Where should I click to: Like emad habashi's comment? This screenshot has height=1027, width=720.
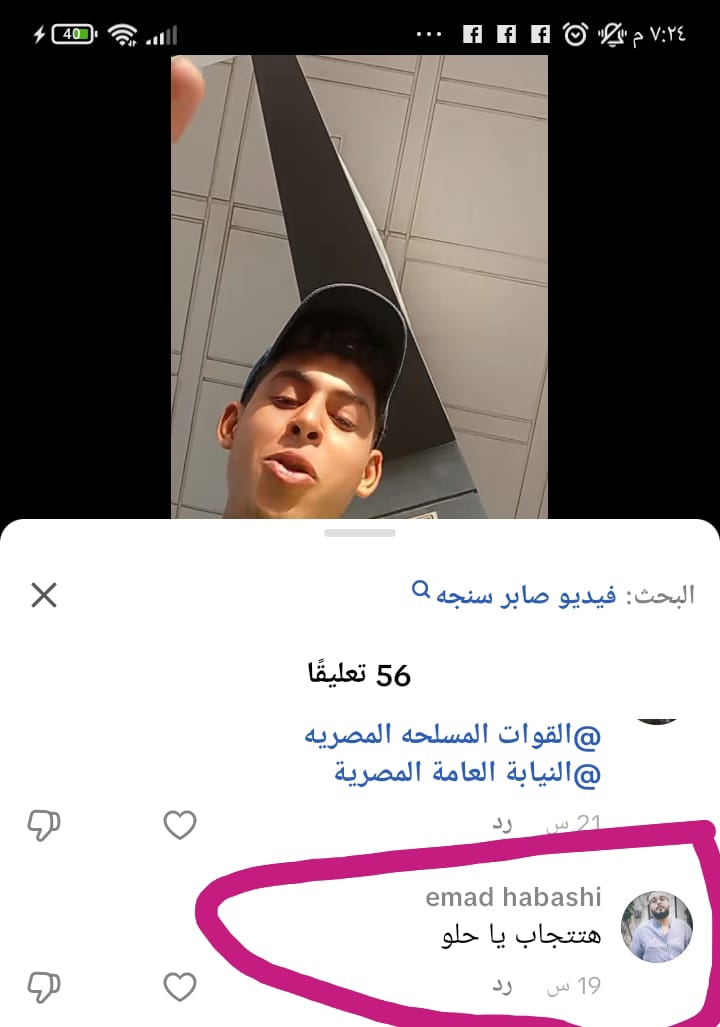click(x=179, y=987)
